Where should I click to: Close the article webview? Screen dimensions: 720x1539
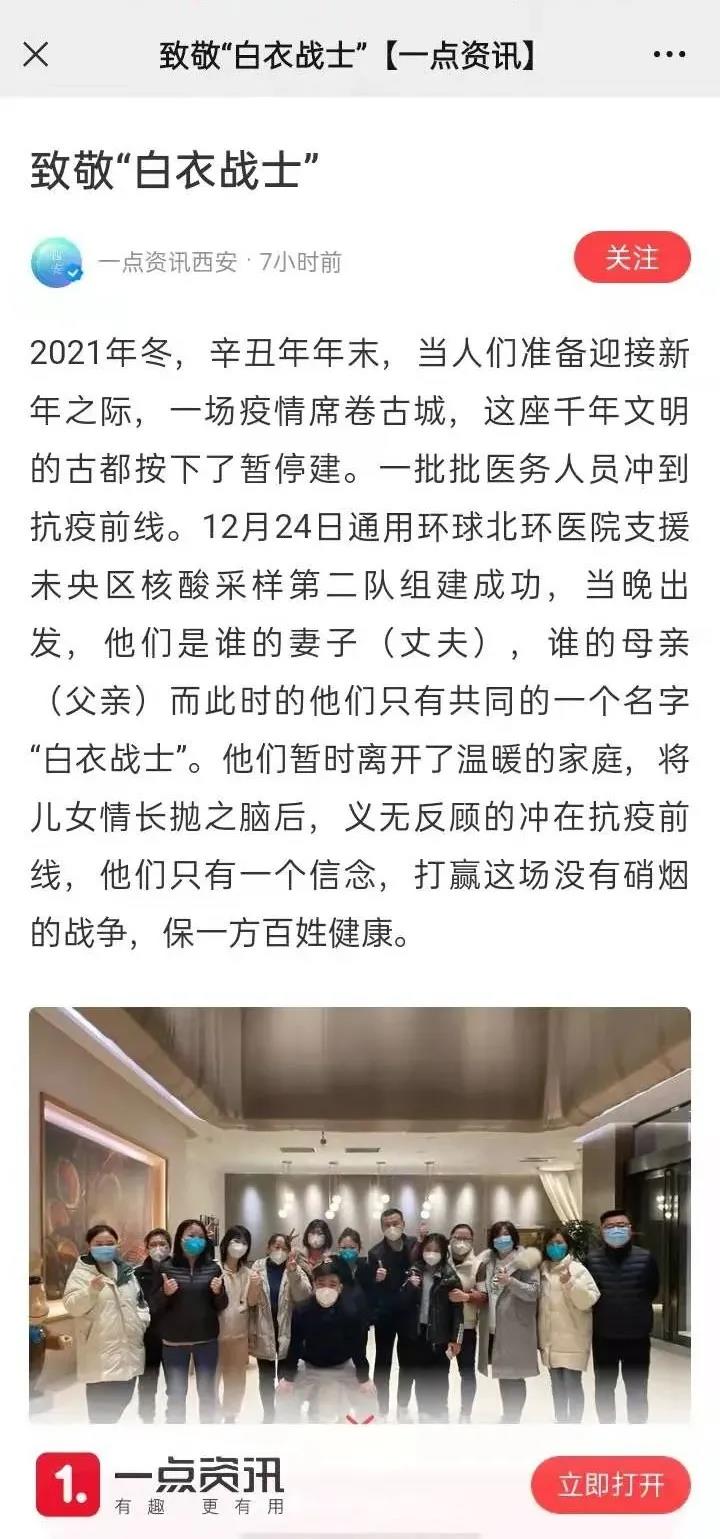click(36, 55)
